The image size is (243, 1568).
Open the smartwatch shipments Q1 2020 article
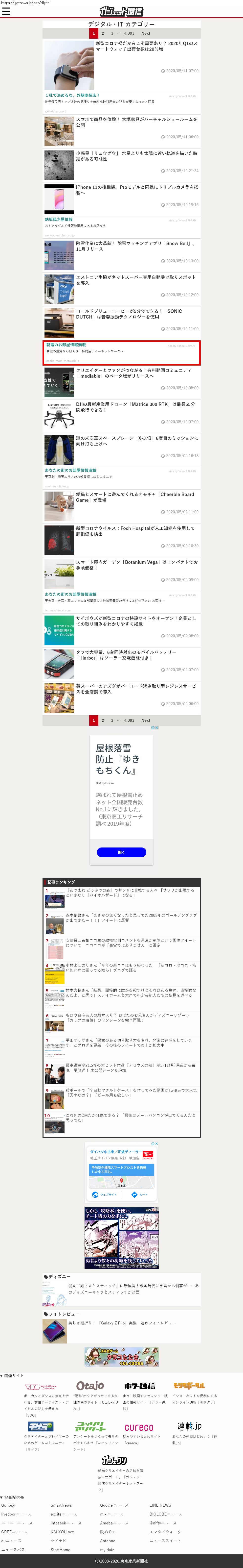[146, 46]
